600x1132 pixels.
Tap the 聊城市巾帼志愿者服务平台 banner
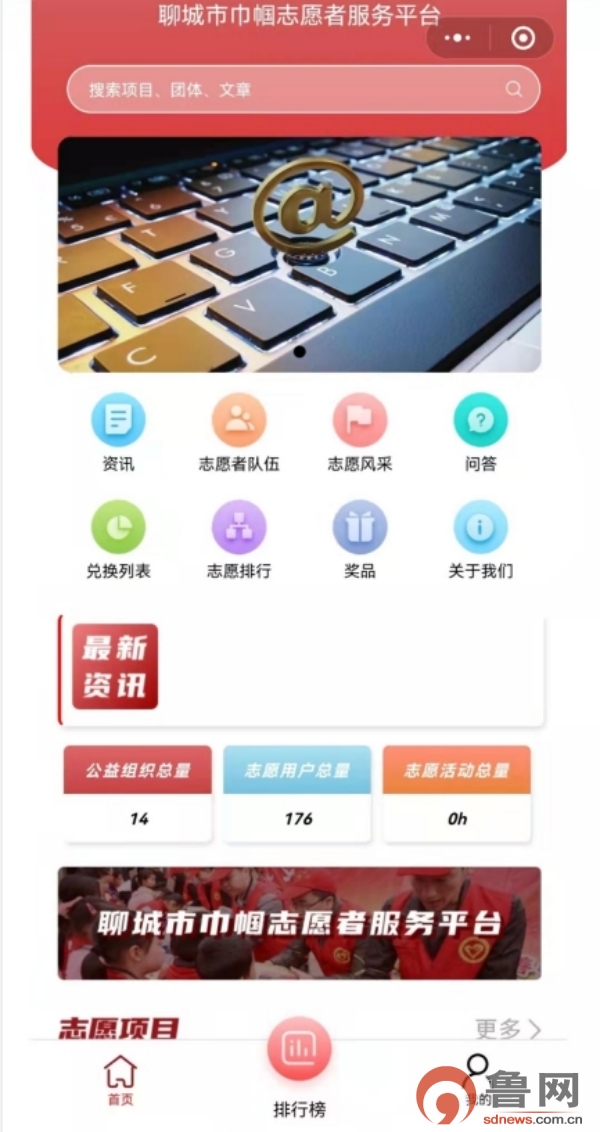(300, 922)
